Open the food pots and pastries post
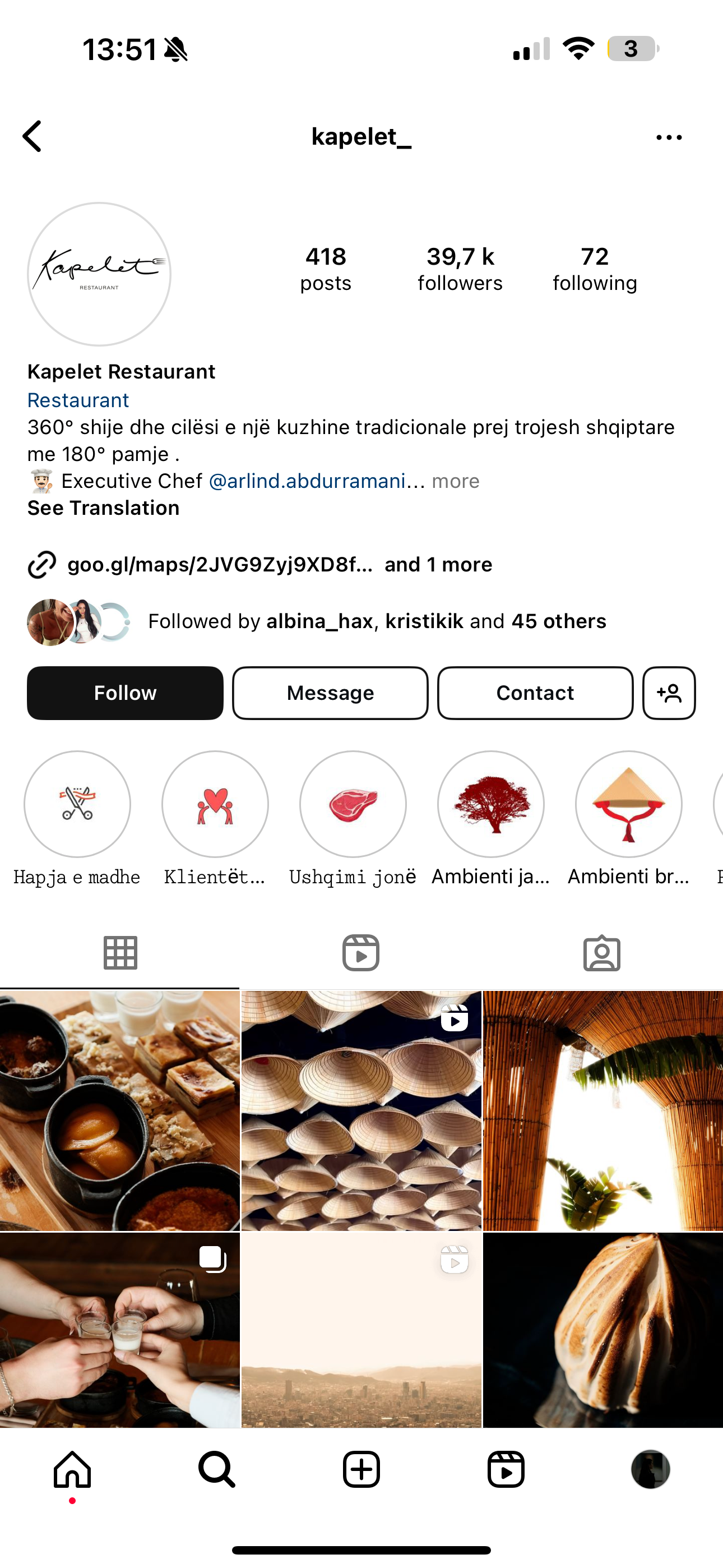The width and height of the screenshot is (723, 1568). [119, 1110]
